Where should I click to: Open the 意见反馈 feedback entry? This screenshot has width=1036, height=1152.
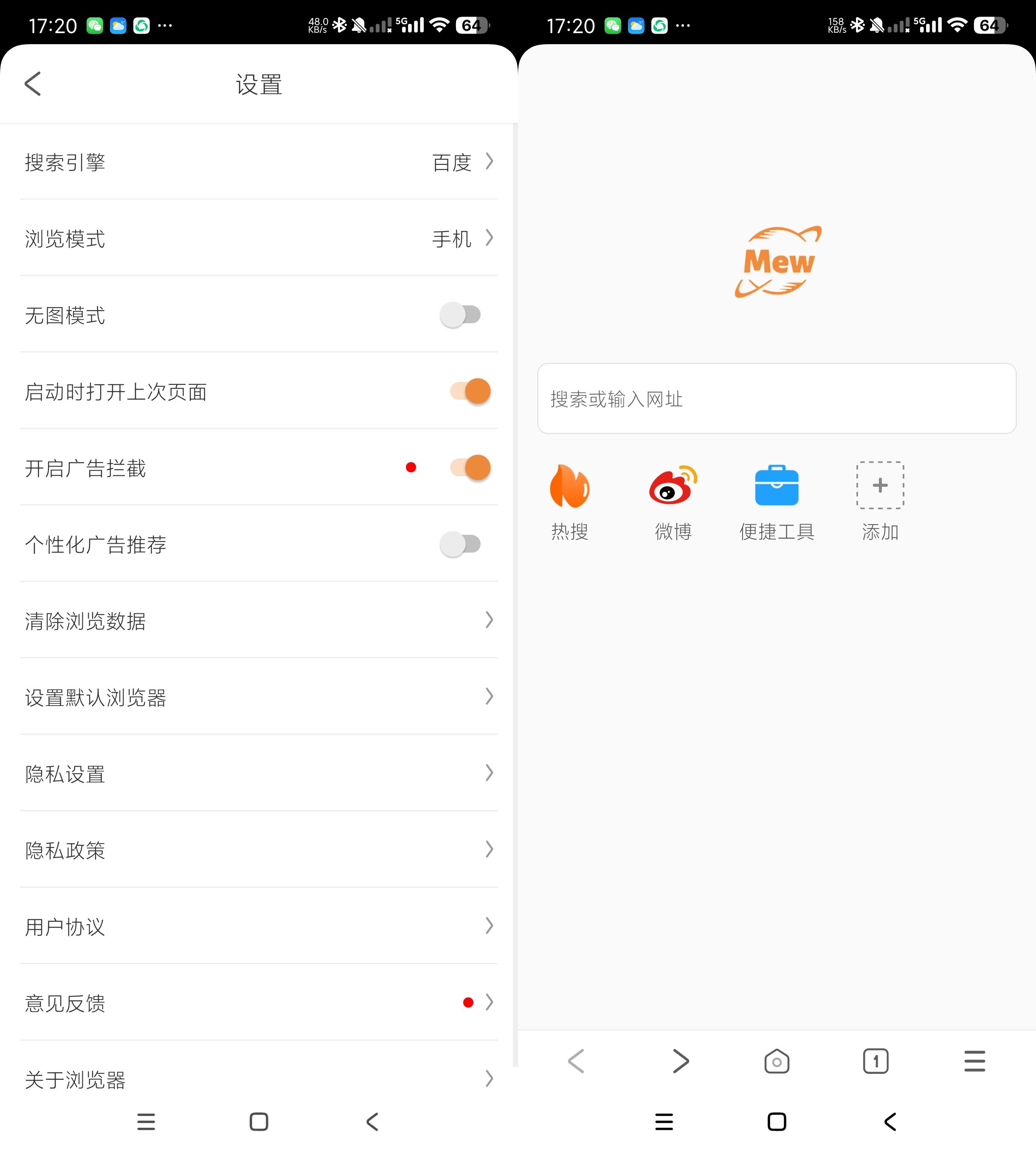coord(488,1002)
